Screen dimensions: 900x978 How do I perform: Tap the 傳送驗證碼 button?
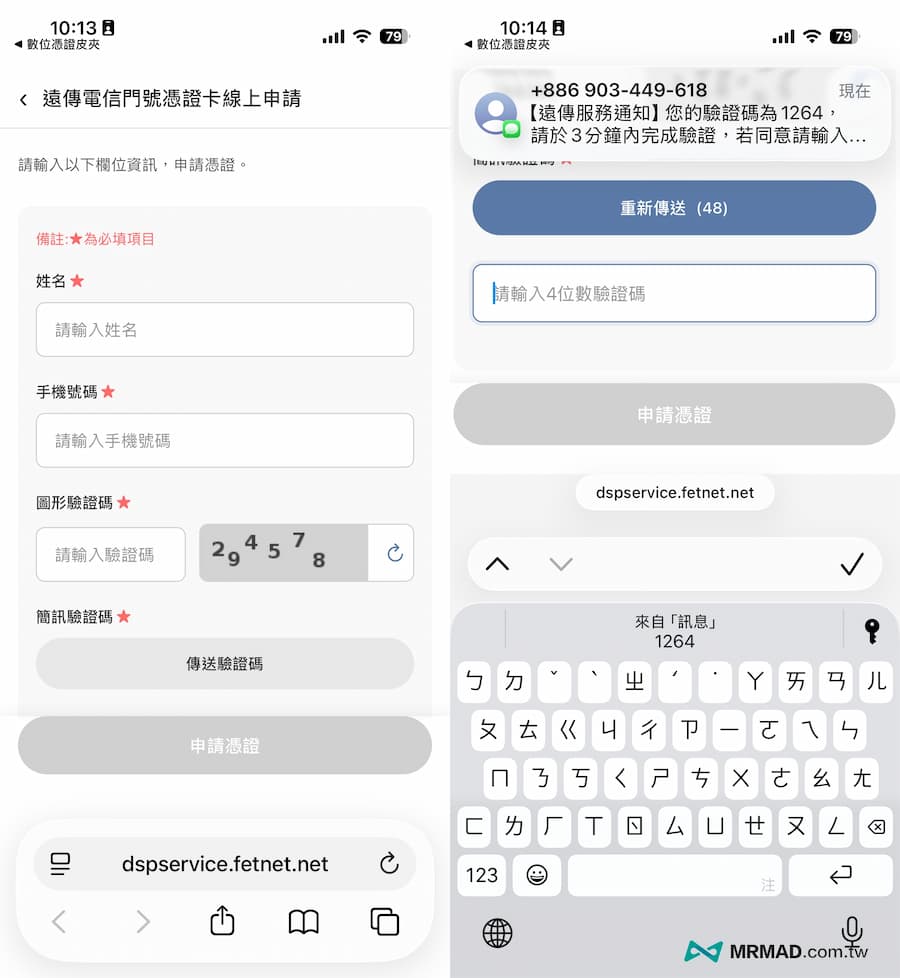coord(224,663)
